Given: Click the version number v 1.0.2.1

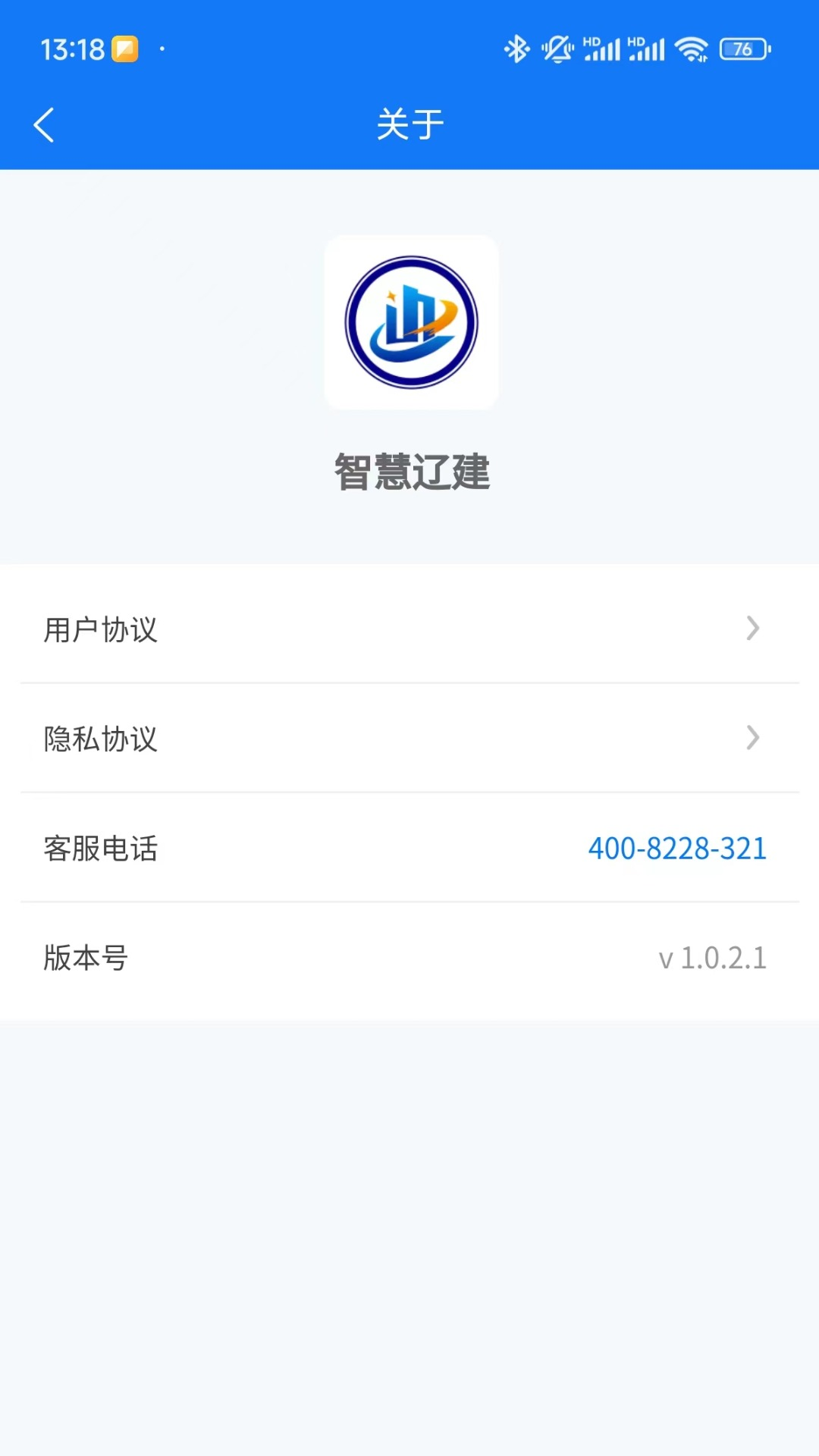Looking at the screenshot, I should tap(714, 958).
